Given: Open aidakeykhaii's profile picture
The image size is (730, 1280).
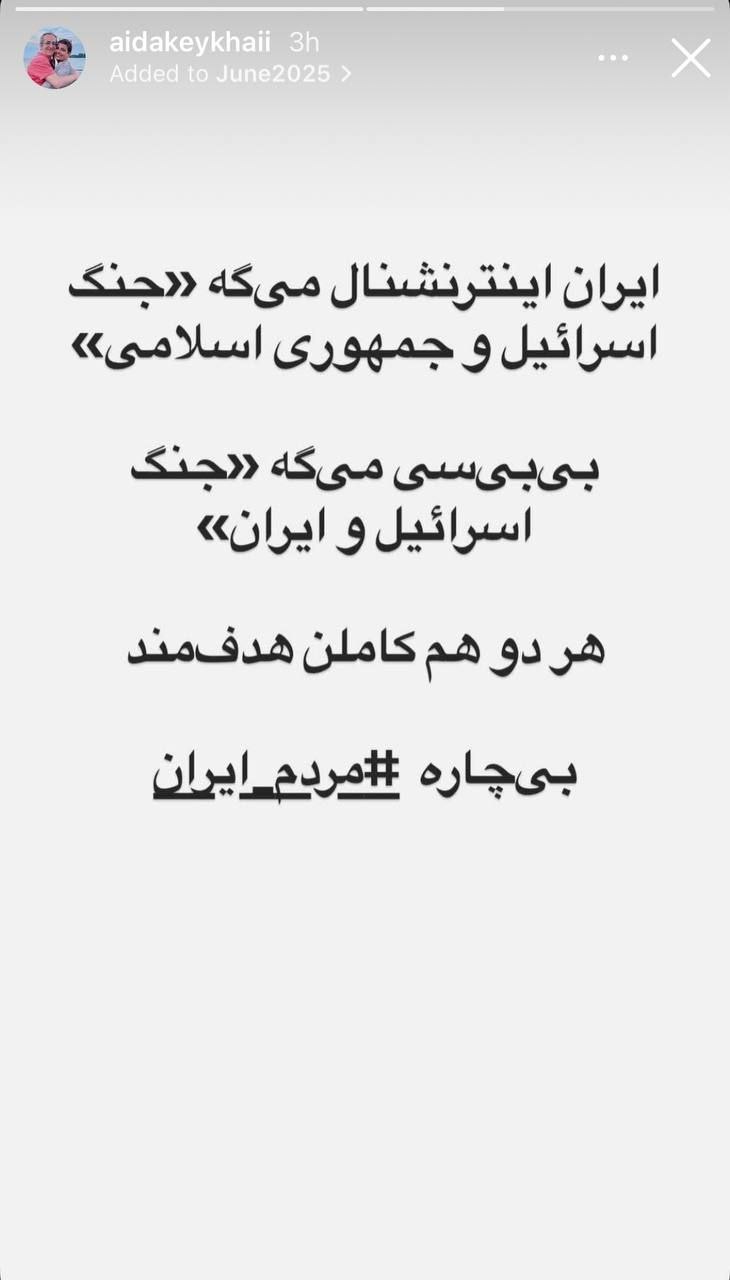Looking at the screenshot, I should (x=54, y=58).
